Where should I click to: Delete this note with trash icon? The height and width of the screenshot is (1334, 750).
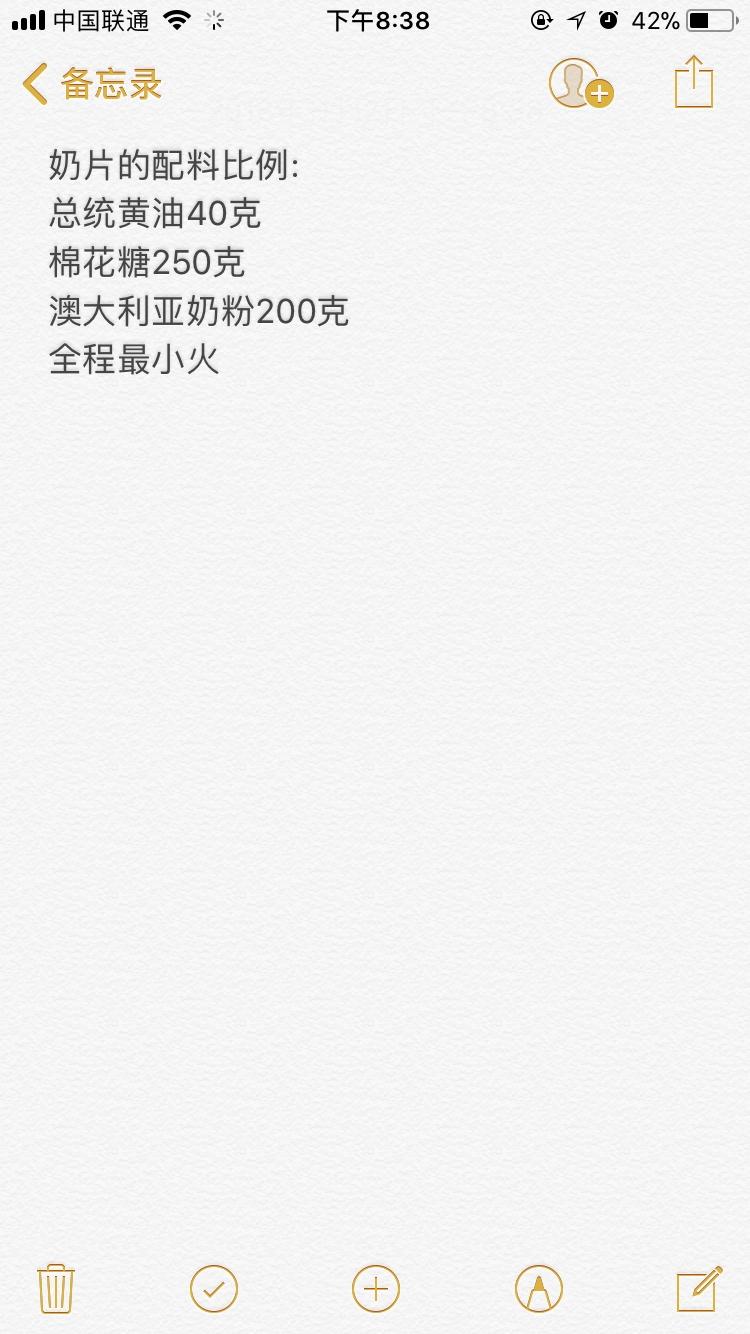coord(55,1288)
